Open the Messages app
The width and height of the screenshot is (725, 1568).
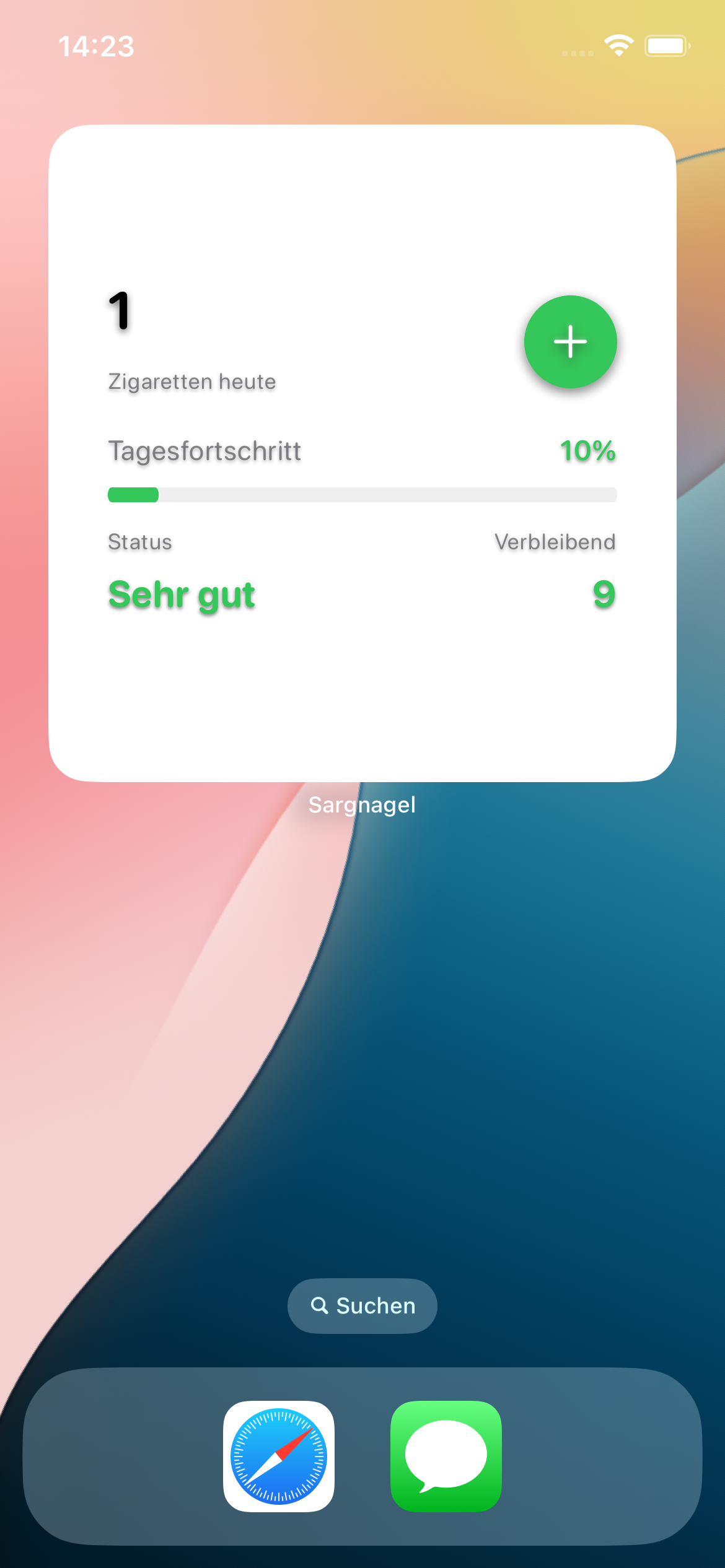pyautogui.click(x=446, y=1455)
